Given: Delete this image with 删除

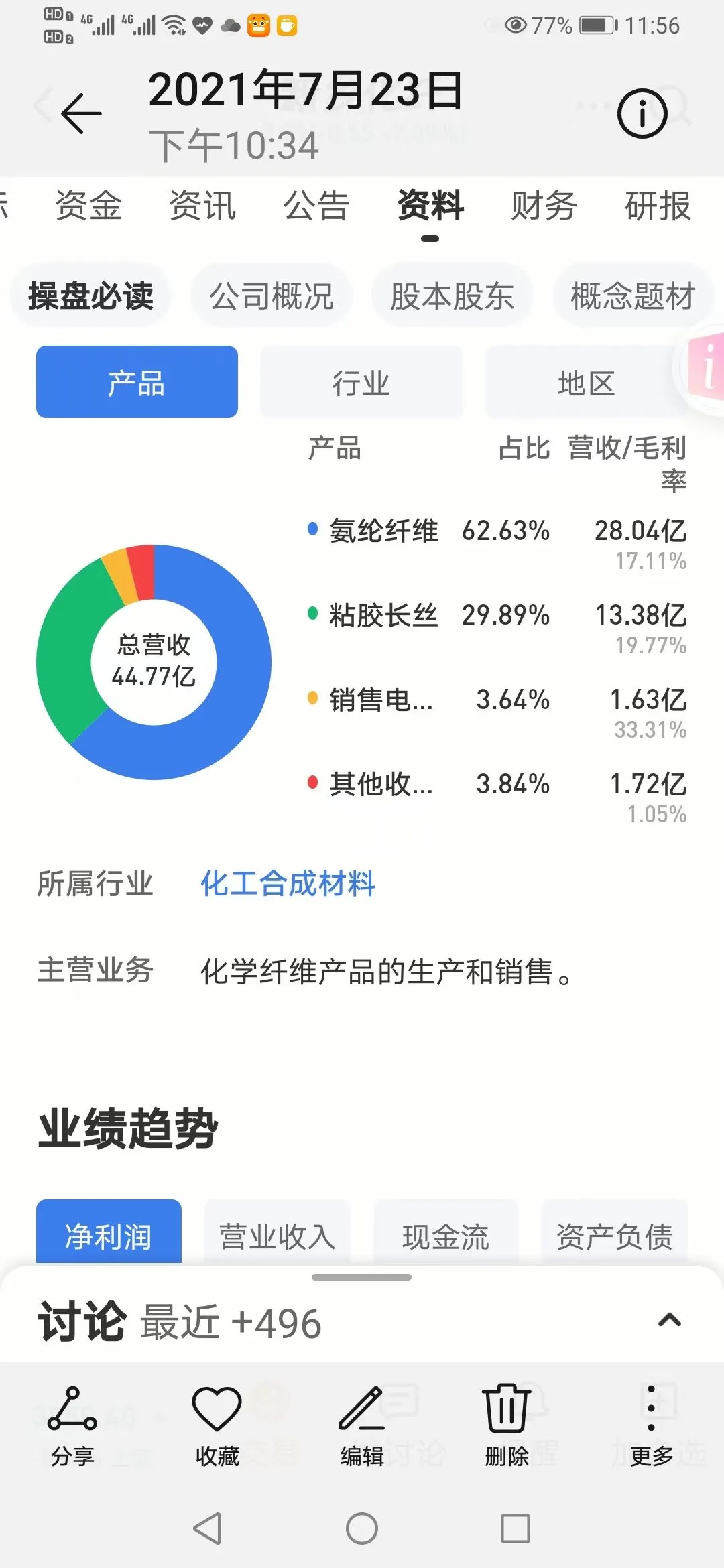Looking at the screenshot, I should tap(507, 1427).
